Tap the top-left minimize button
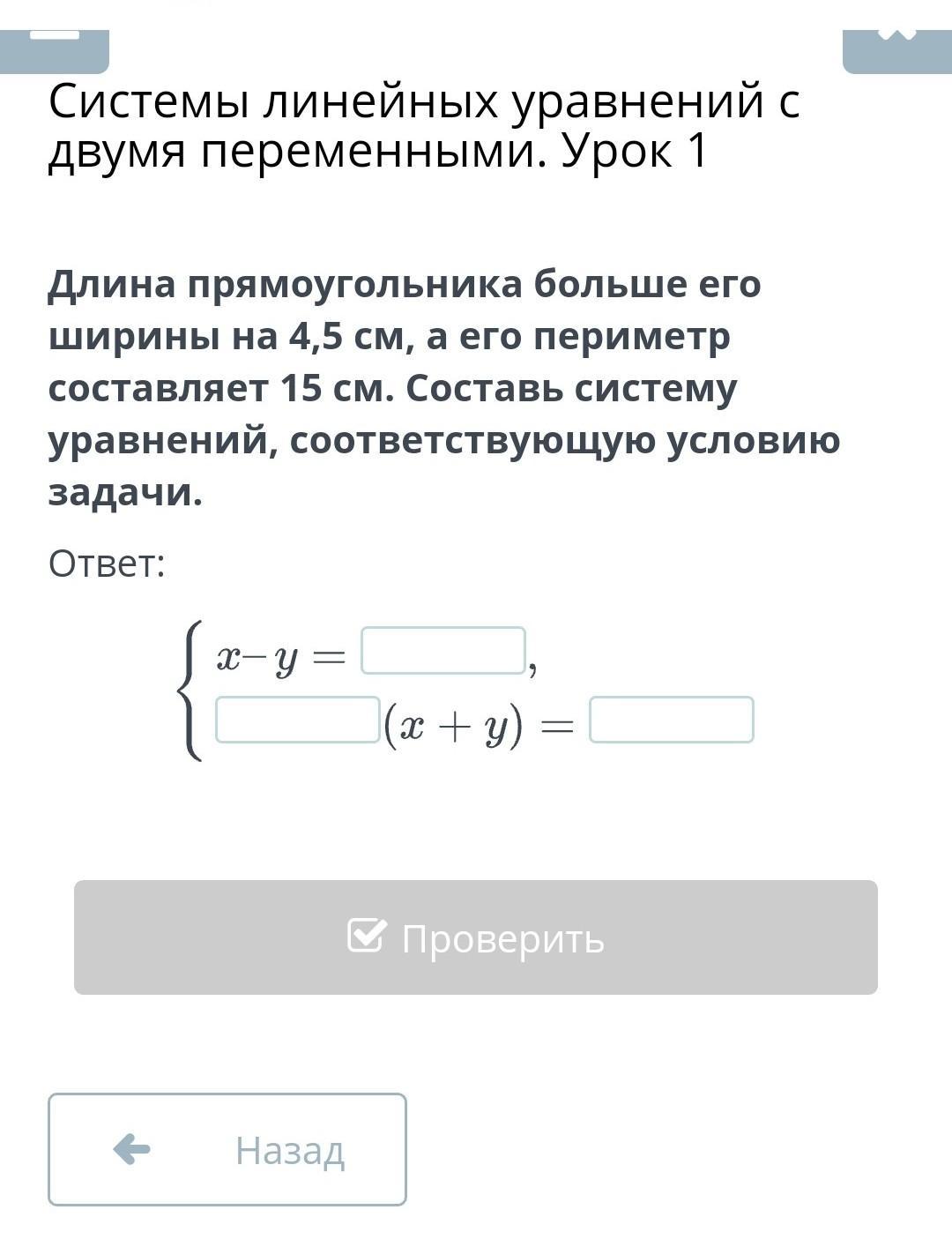952x1247 pixels. 55,51
